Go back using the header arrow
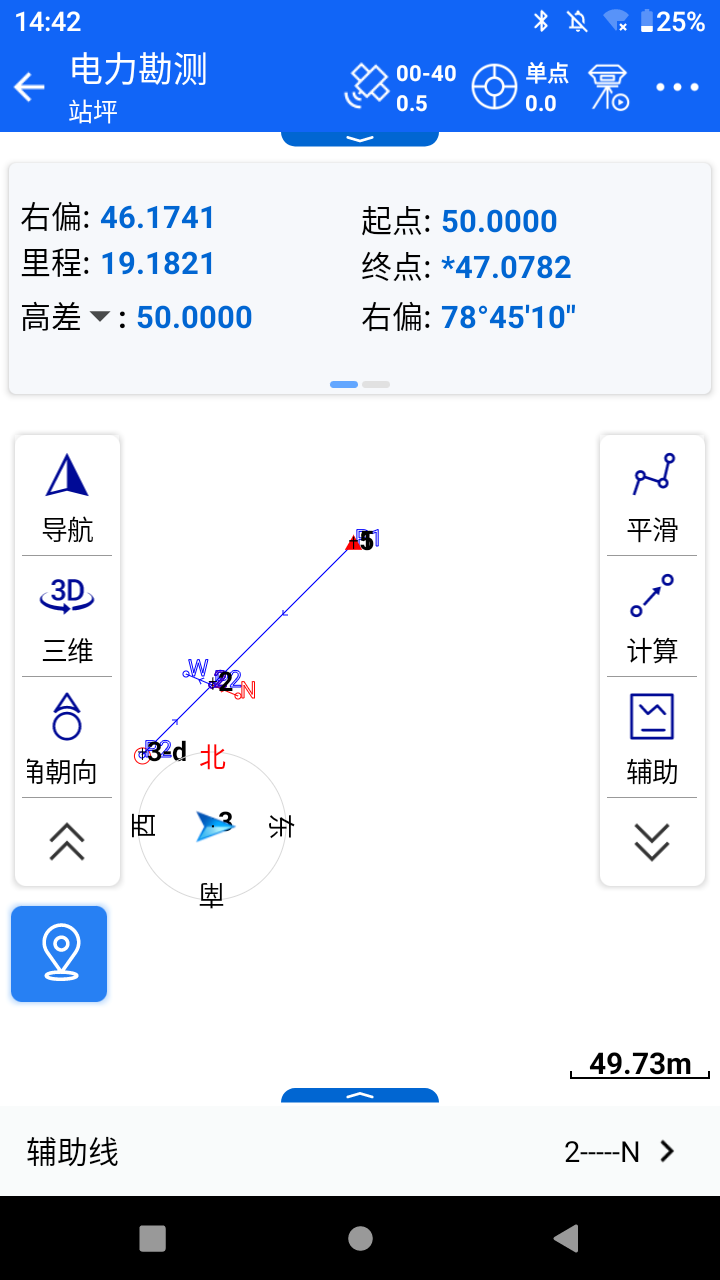This screenshot has width=720, height=1280. tap(30, 88)
